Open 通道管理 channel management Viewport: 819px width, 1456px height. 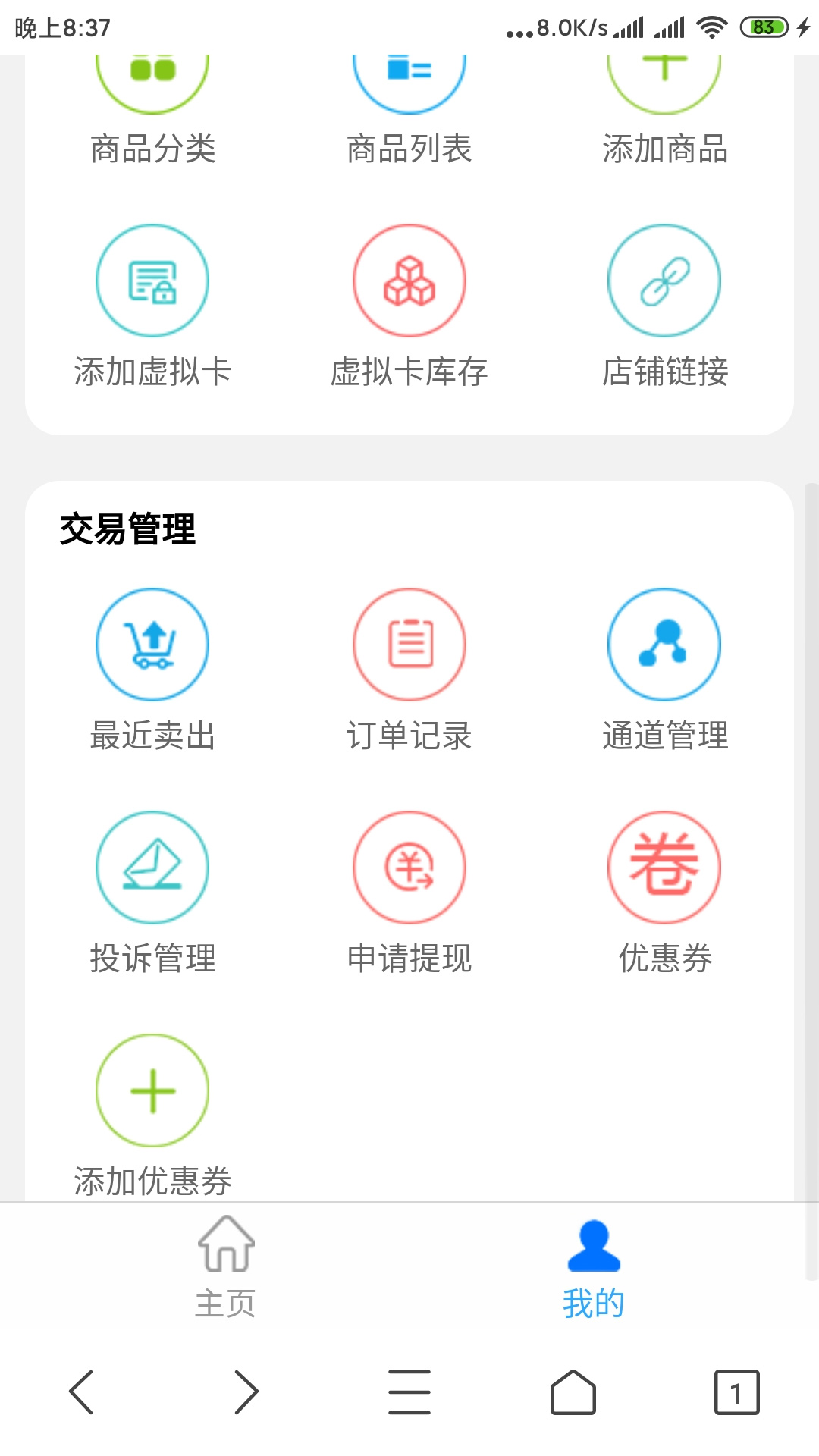point(665,643)
